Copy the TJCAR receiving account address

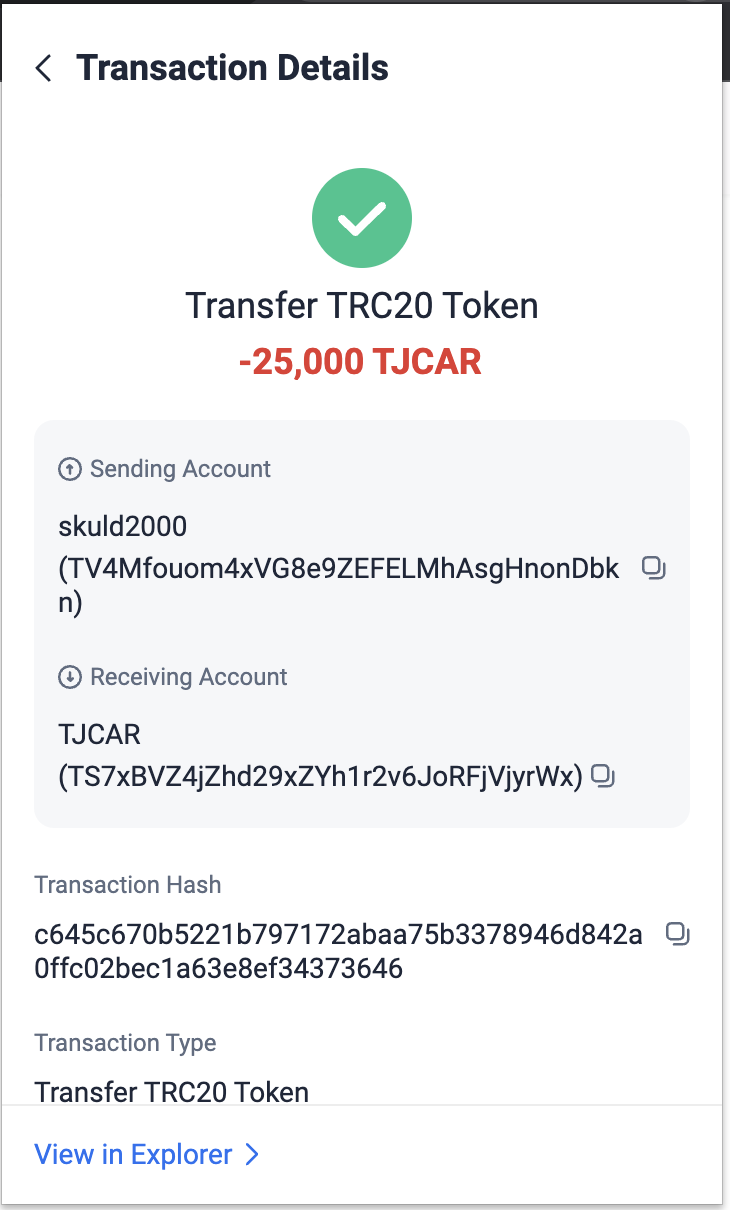(602, 775)
